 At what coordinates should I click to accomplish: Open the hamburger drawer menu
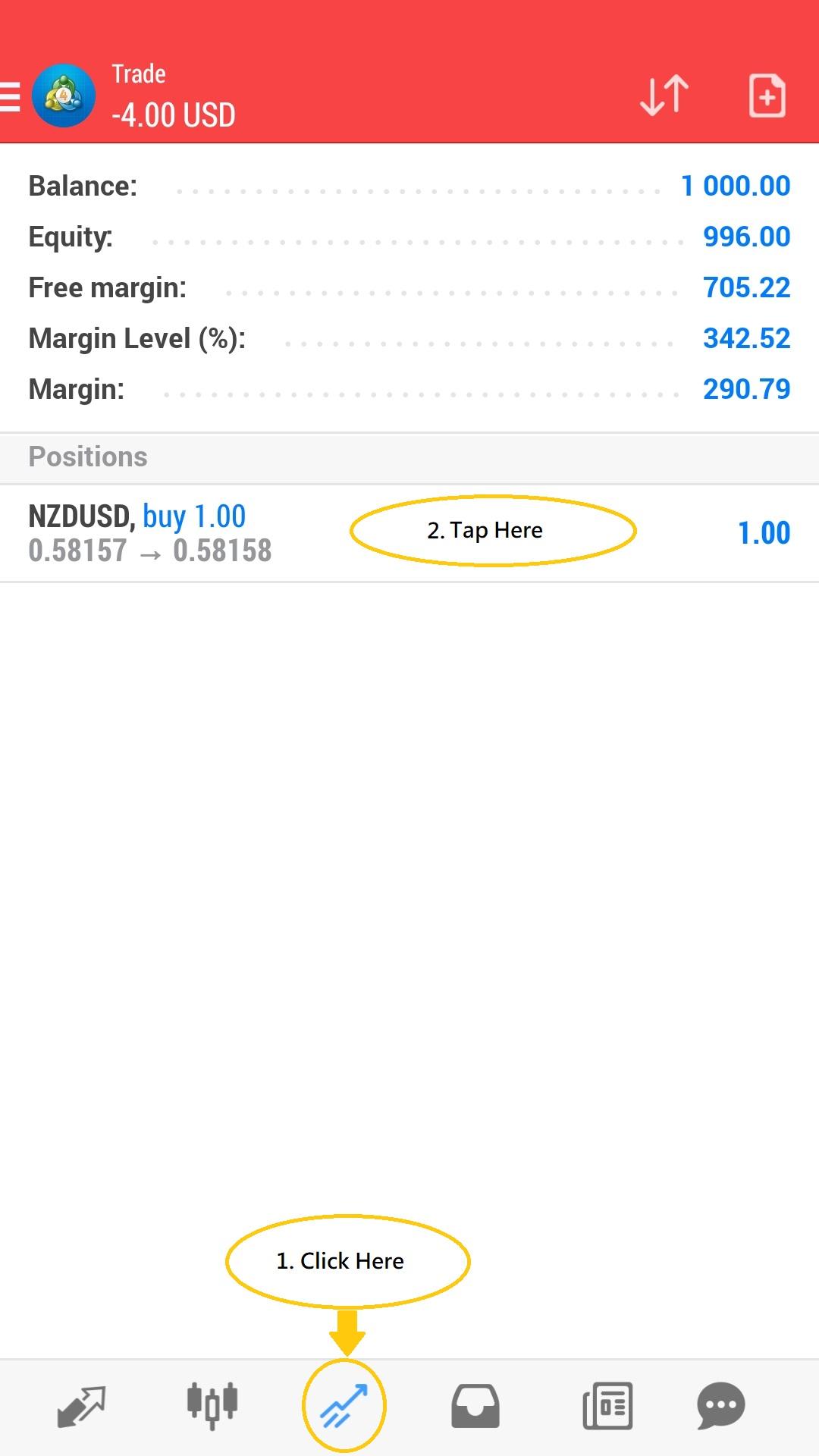pos(9,97)
